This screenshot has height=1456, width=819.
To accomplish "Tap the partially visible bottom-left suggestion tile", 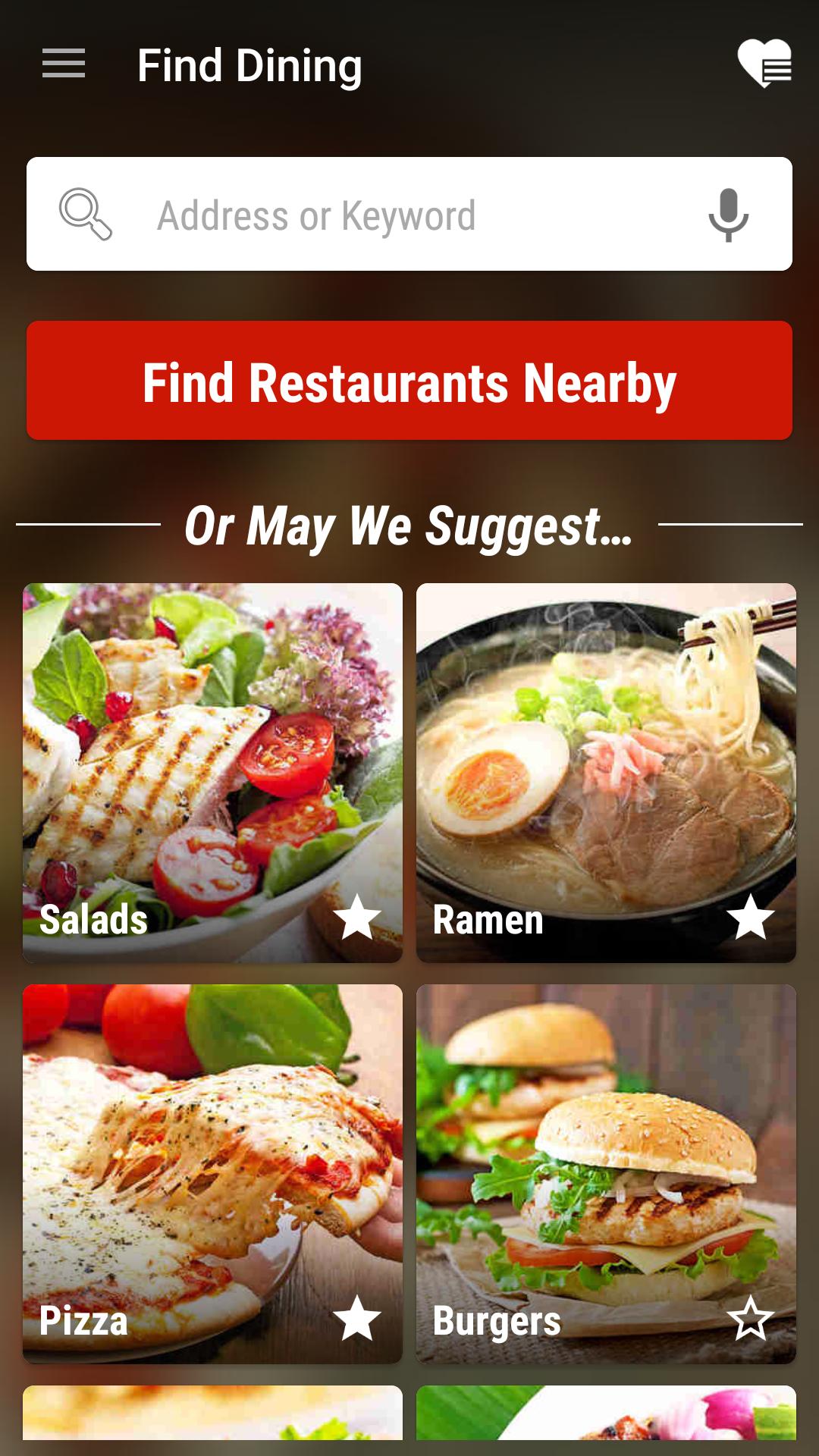I will 213,1426.
